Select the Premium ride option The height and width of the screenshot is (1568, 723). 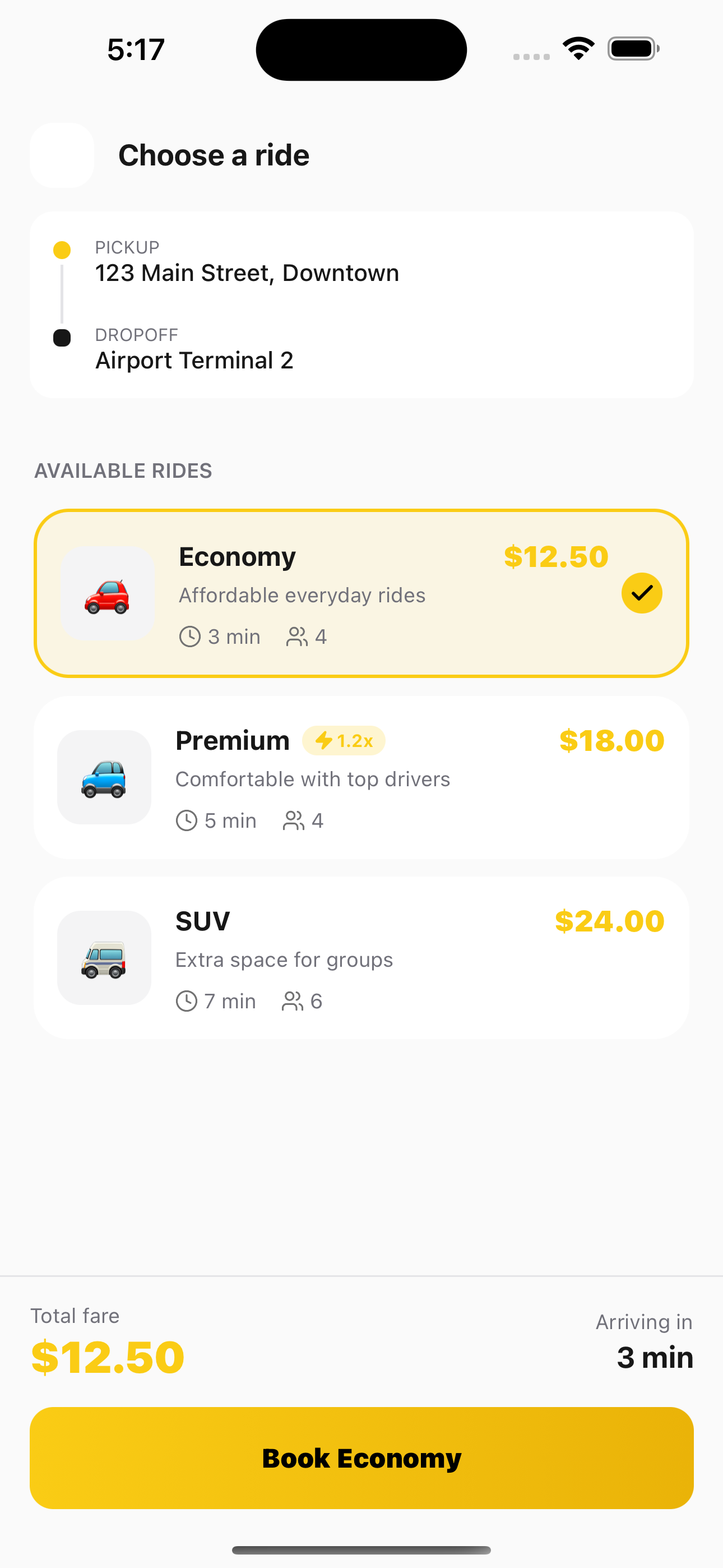(x=361, y=777)
